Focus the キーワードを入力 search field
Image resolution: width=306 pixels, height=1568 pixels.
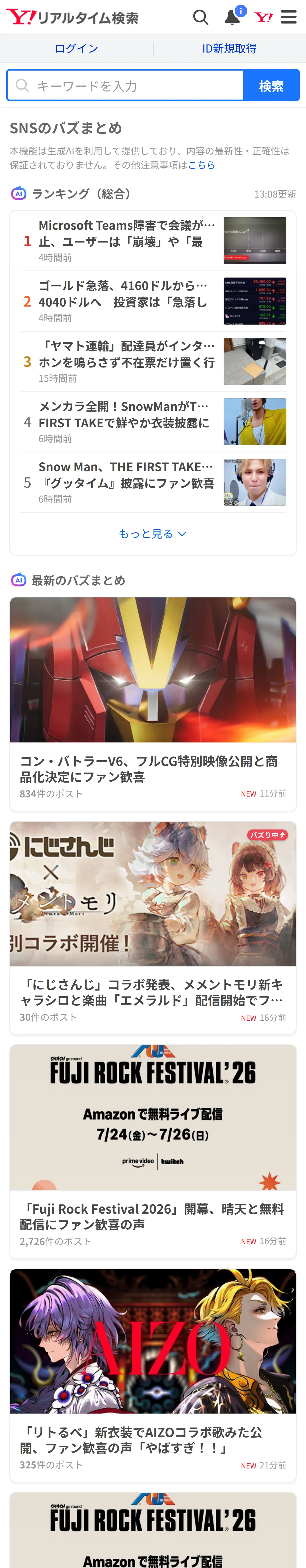point(125,85)
